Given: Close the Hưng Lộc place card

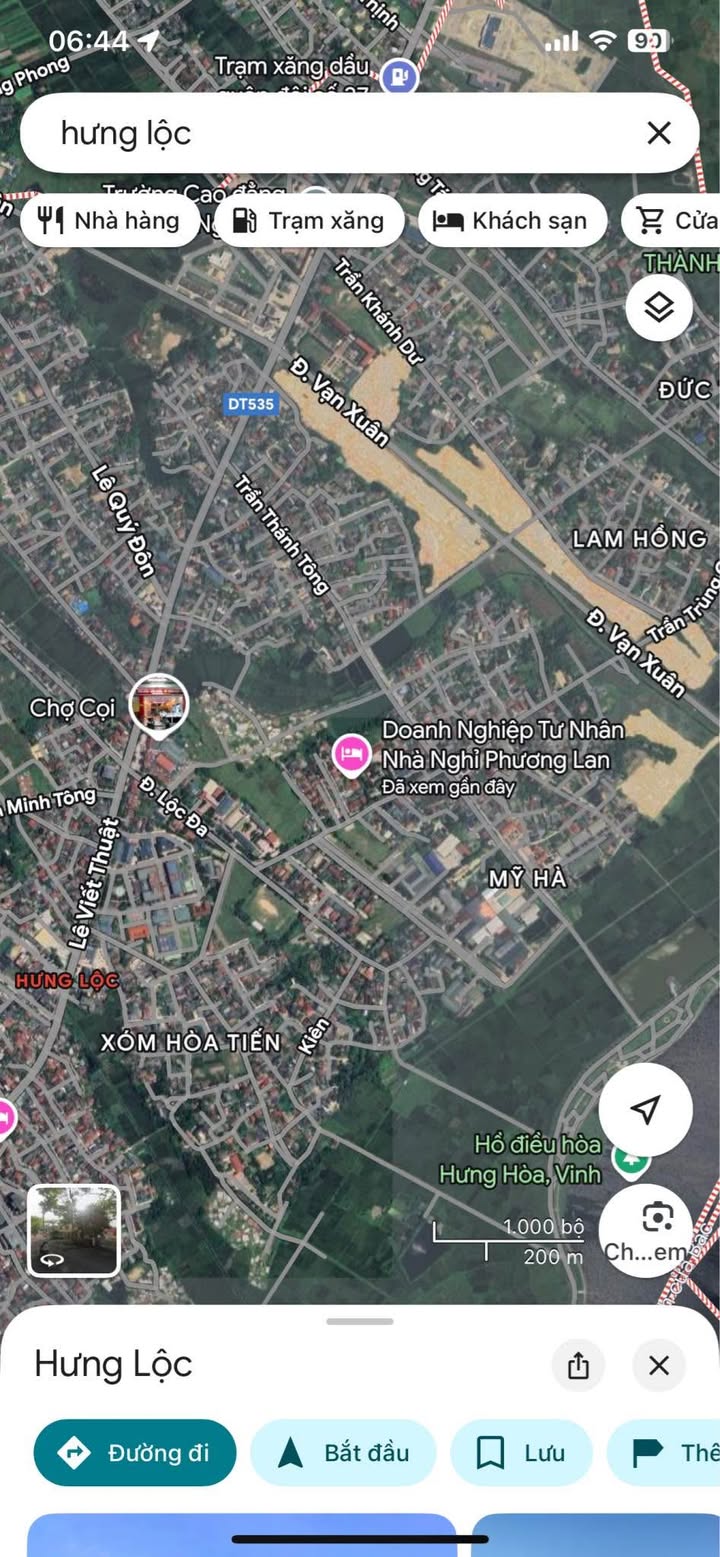Looking at the screenshot, I should [658, 1365].
